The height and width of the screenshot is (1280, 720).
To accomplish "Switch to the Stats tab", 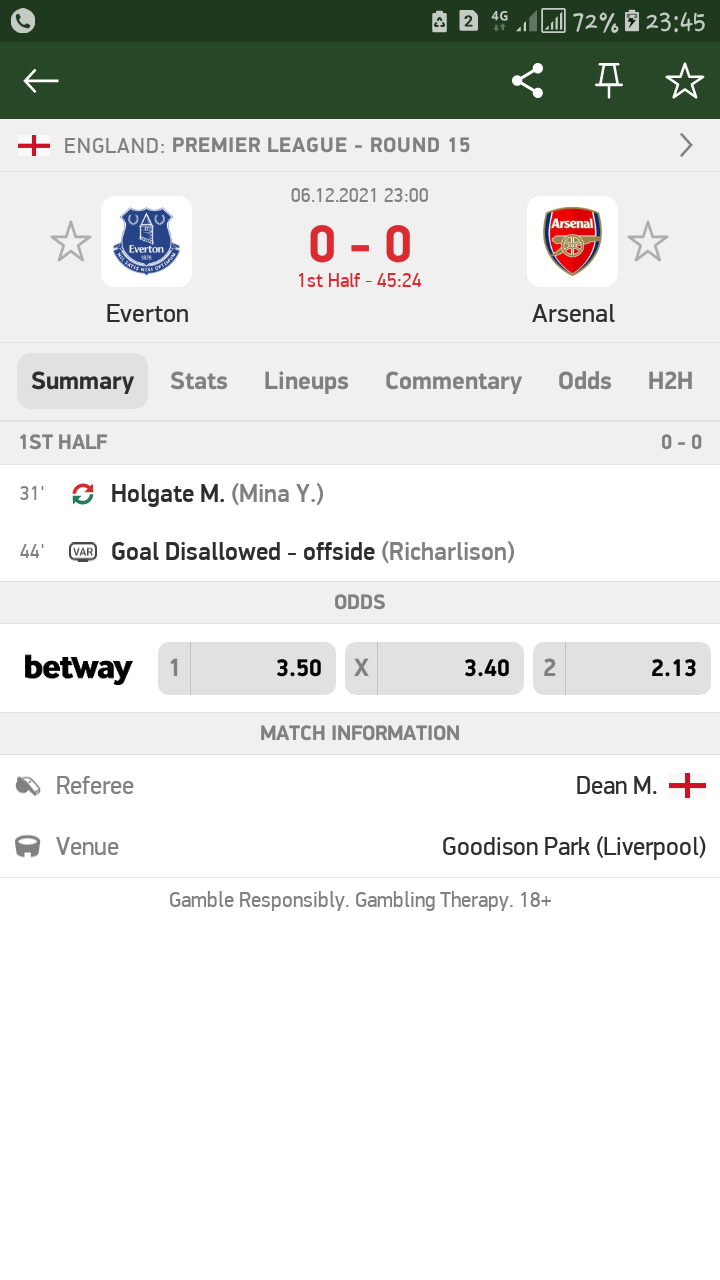I will (198, 381).
